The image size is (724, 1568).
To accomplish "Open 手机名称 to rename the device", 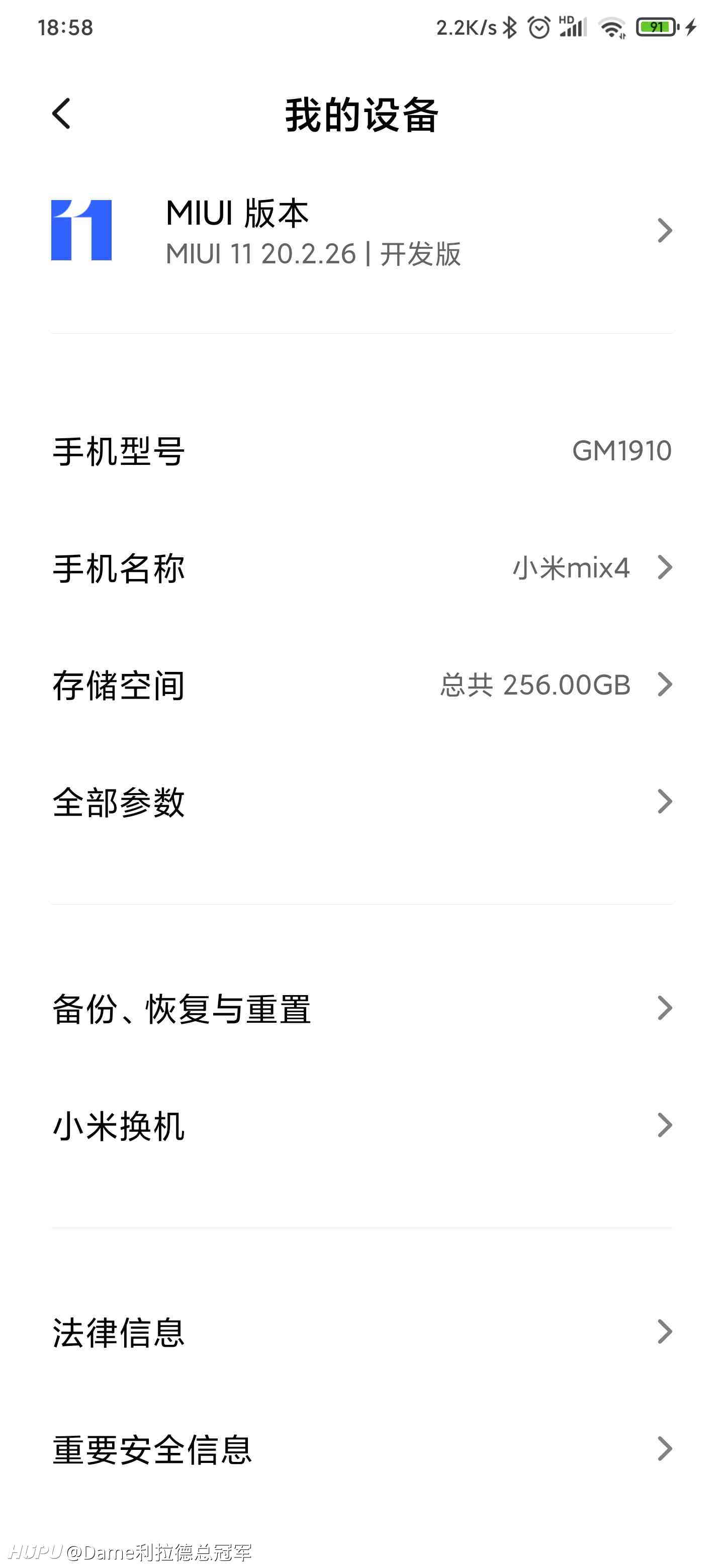I will [361, 568].
